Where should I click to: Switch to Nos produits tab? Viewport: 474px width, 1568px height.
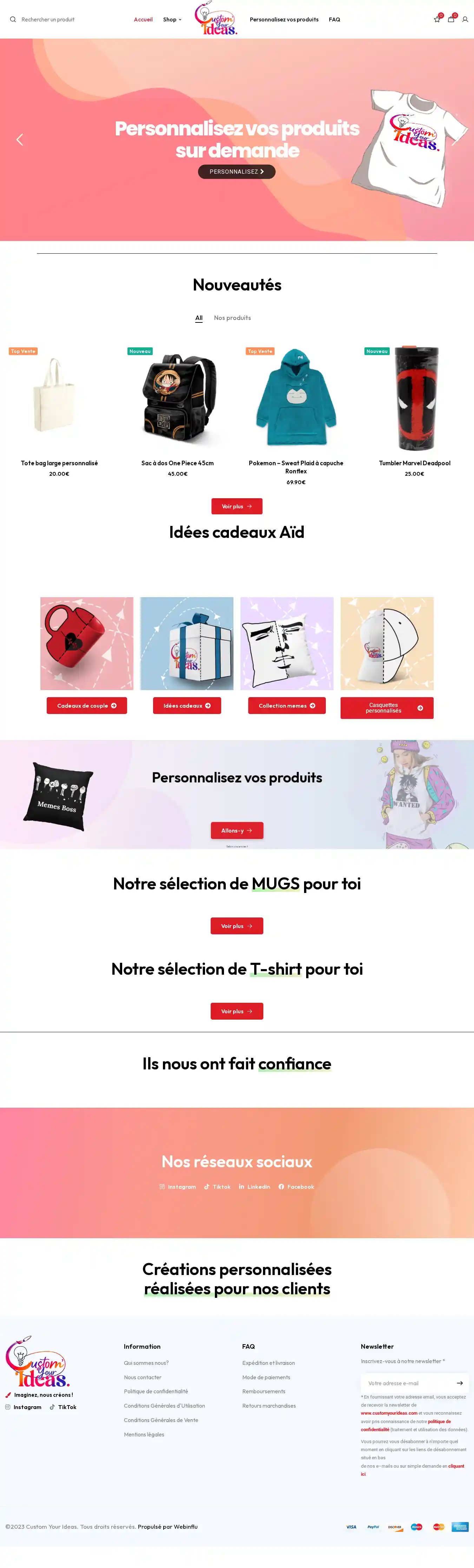[232, 318]
